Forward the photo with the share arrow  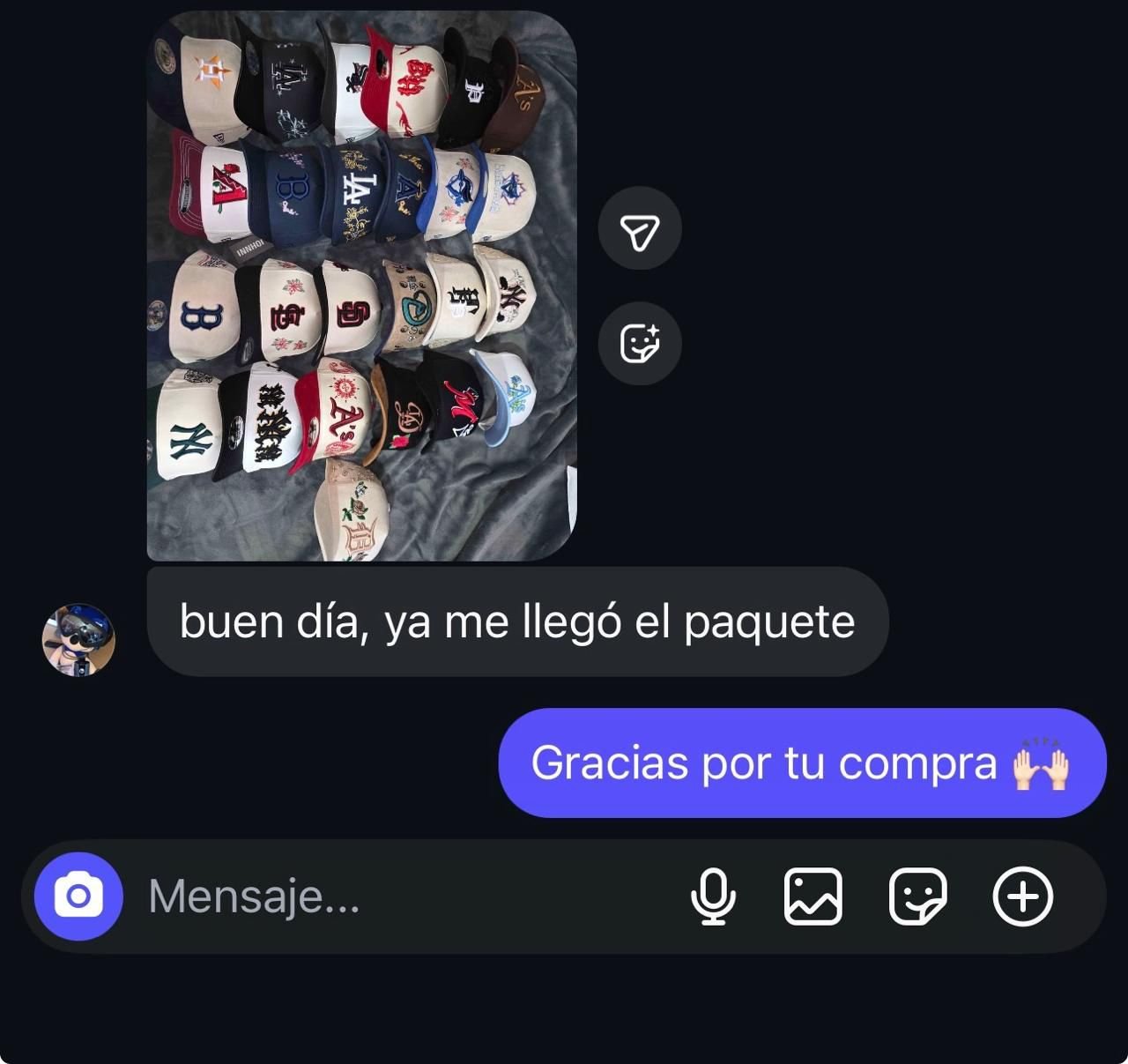pyautogui.click(x=640, y=229)
